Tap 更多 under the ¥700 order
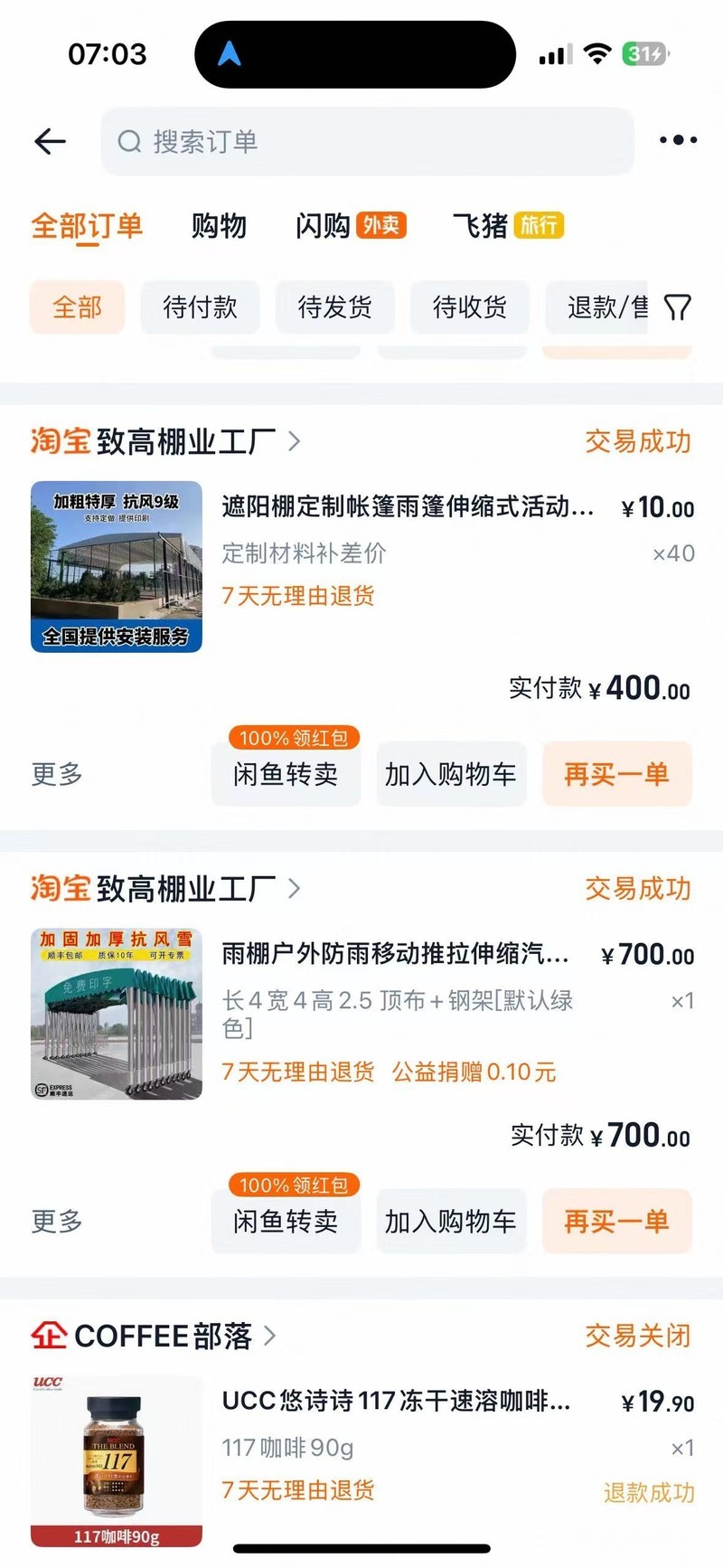 [x=57, y=1222]
